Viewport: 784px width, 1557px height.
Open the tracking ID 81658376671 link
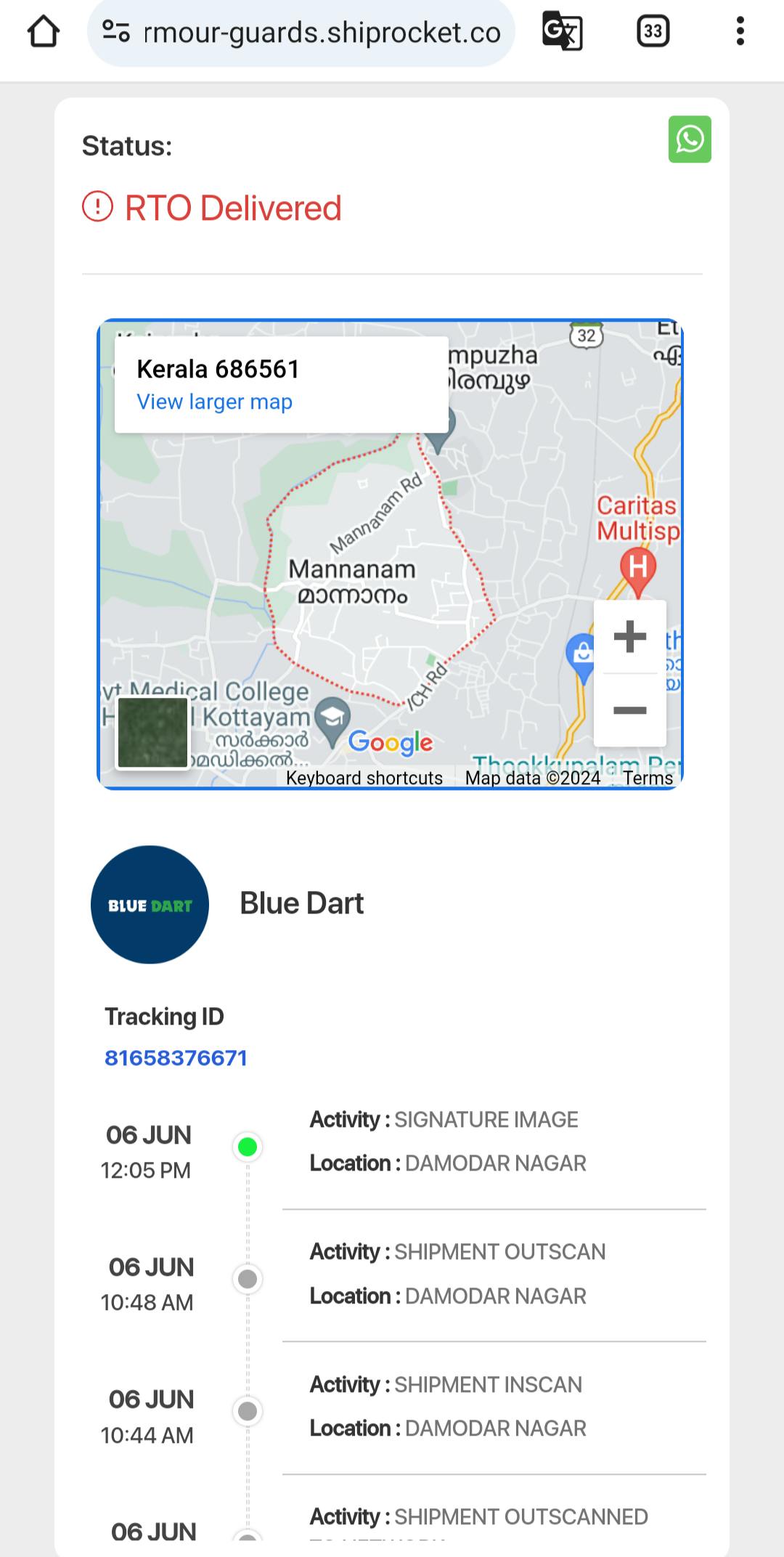tap(176, 1057)
